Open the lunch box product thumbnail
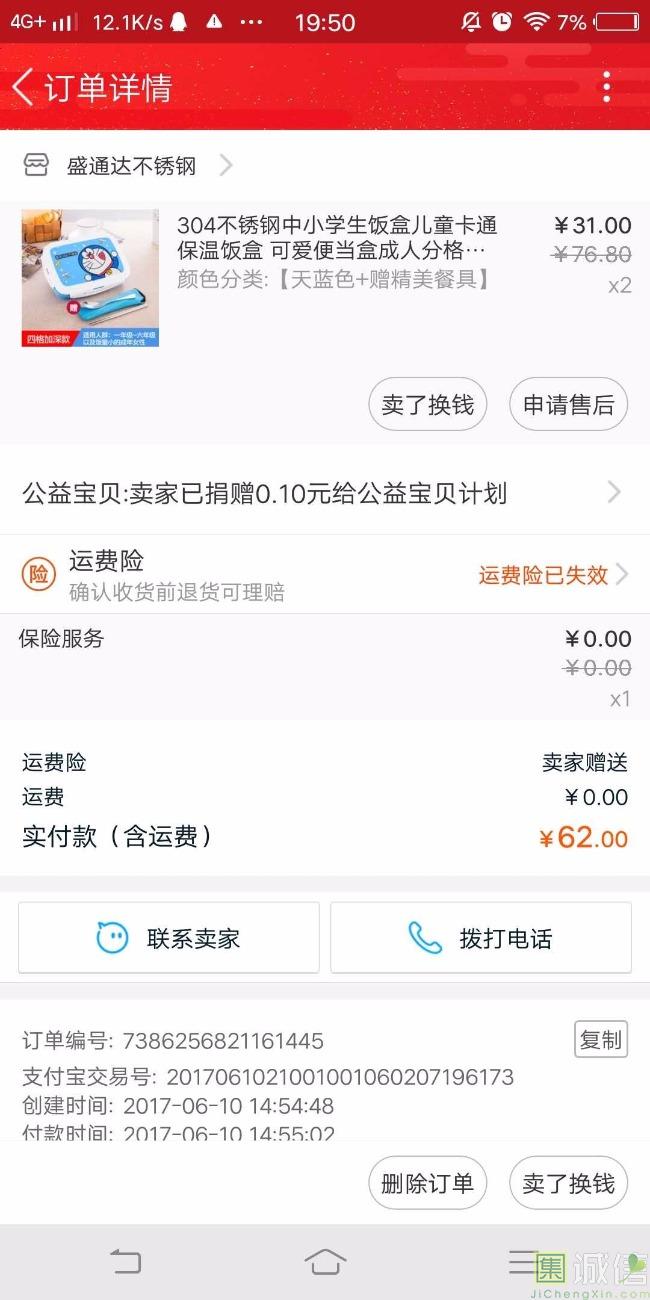Screen dimensions: 650x1300 pos(90,278)
